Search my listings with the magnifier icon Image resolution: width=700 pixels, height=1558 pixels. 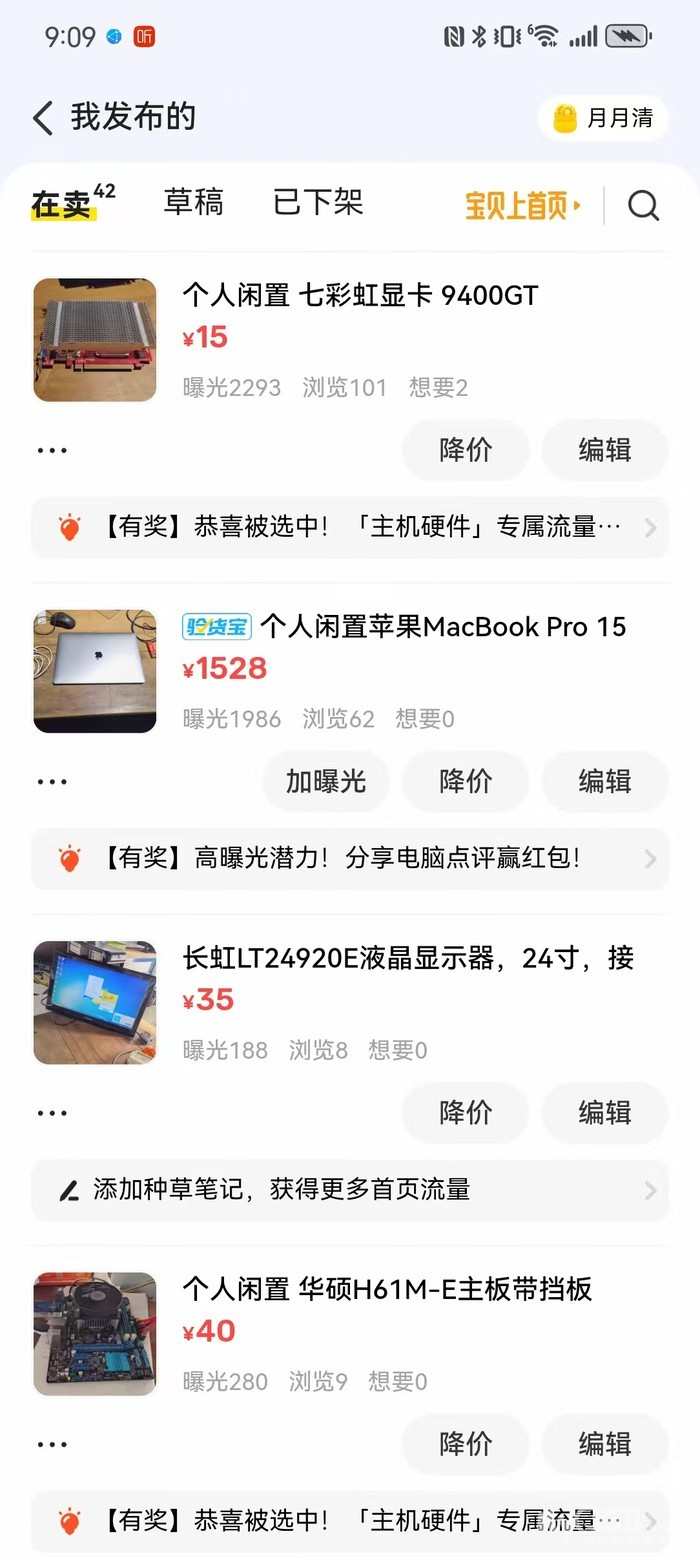[x=643, y=206]
